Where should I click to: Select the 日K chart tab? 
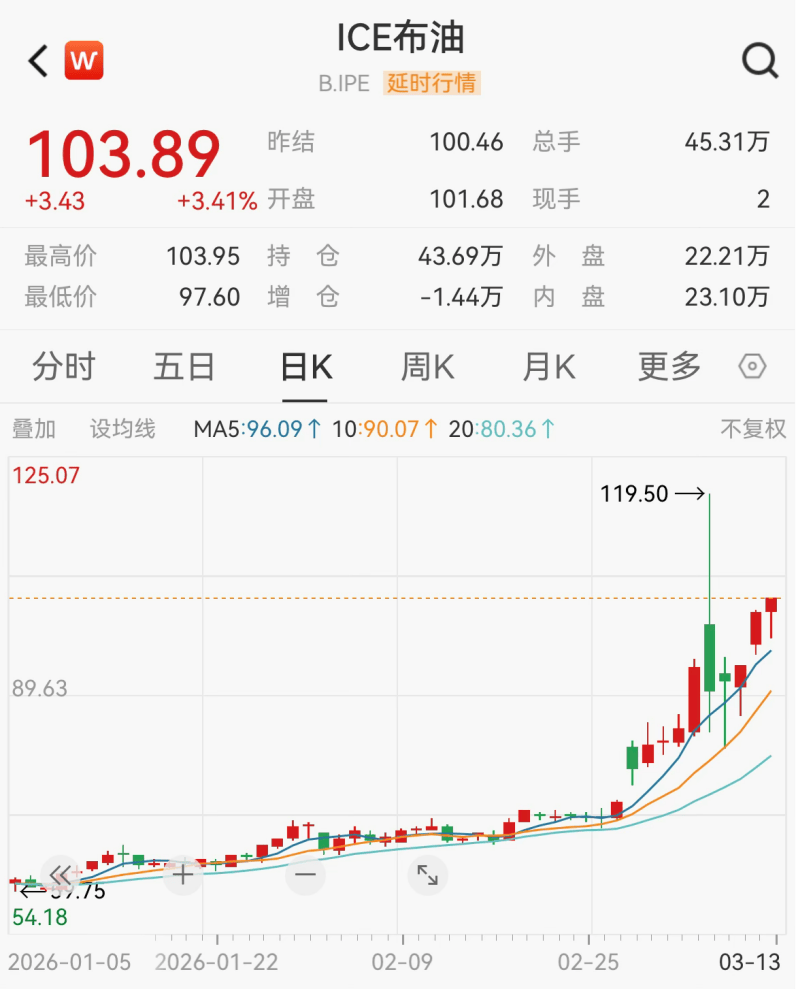(306, 367)
